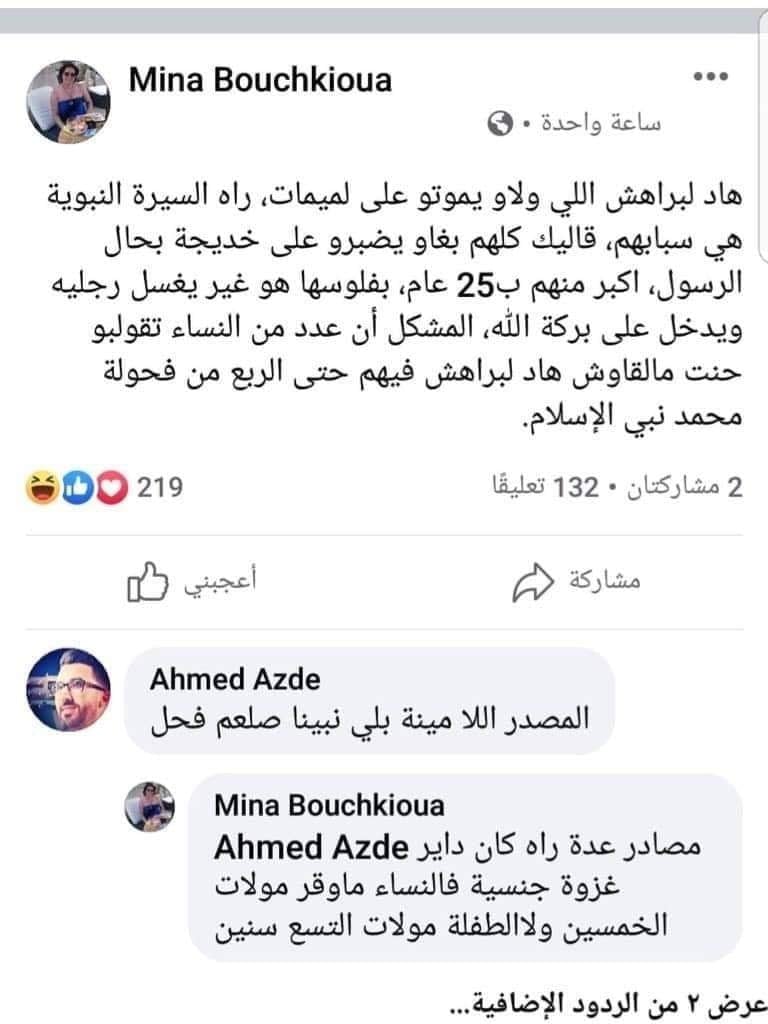Image resolution: width=768 pixels, height=1024 pixels.
Task: Open Mina Bouchkioua's profile from post header name
Action: [x=261, y=80]
